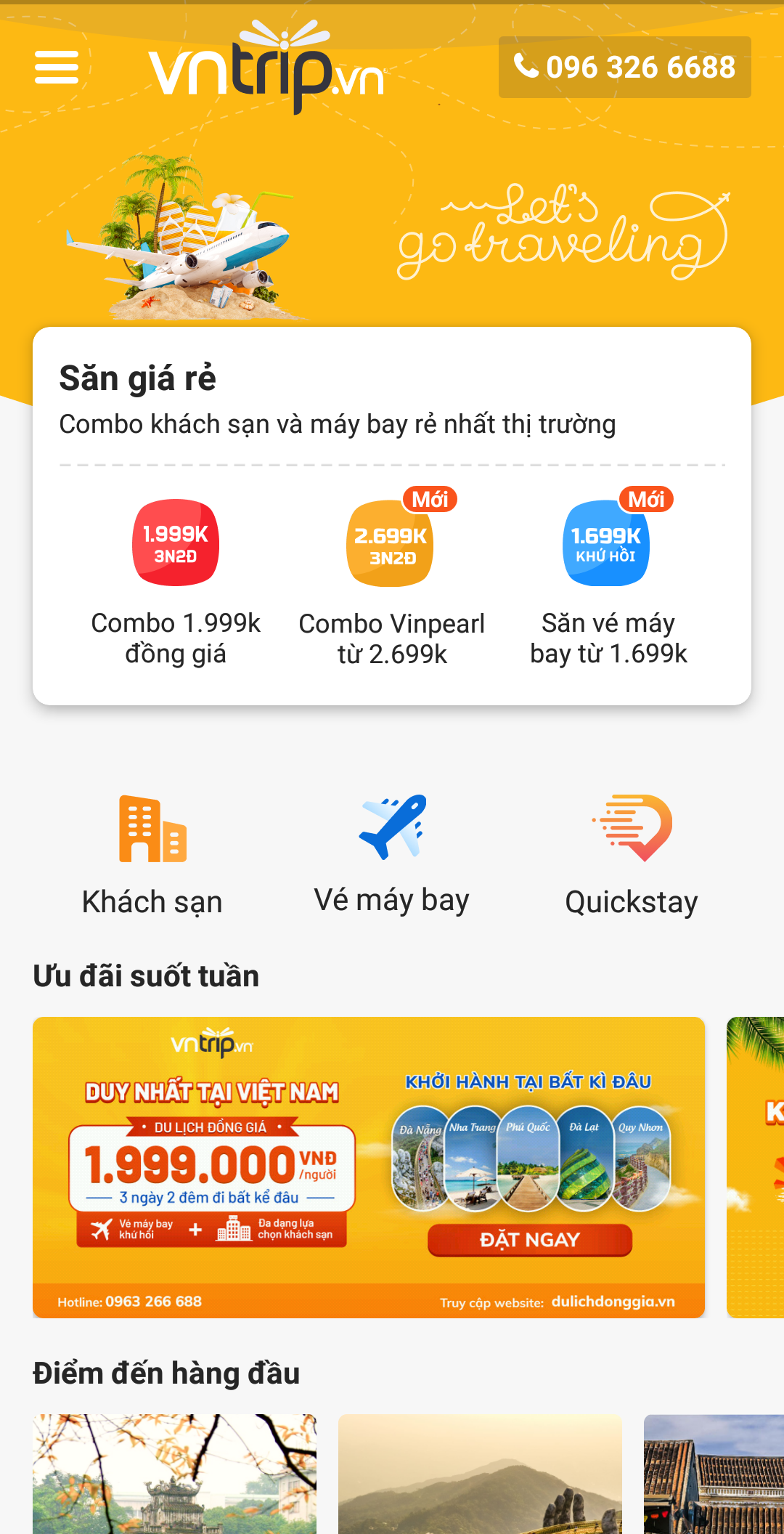Open Quickstay option
This screenshot has height=1534, width=784.
(x=632, y=856)
